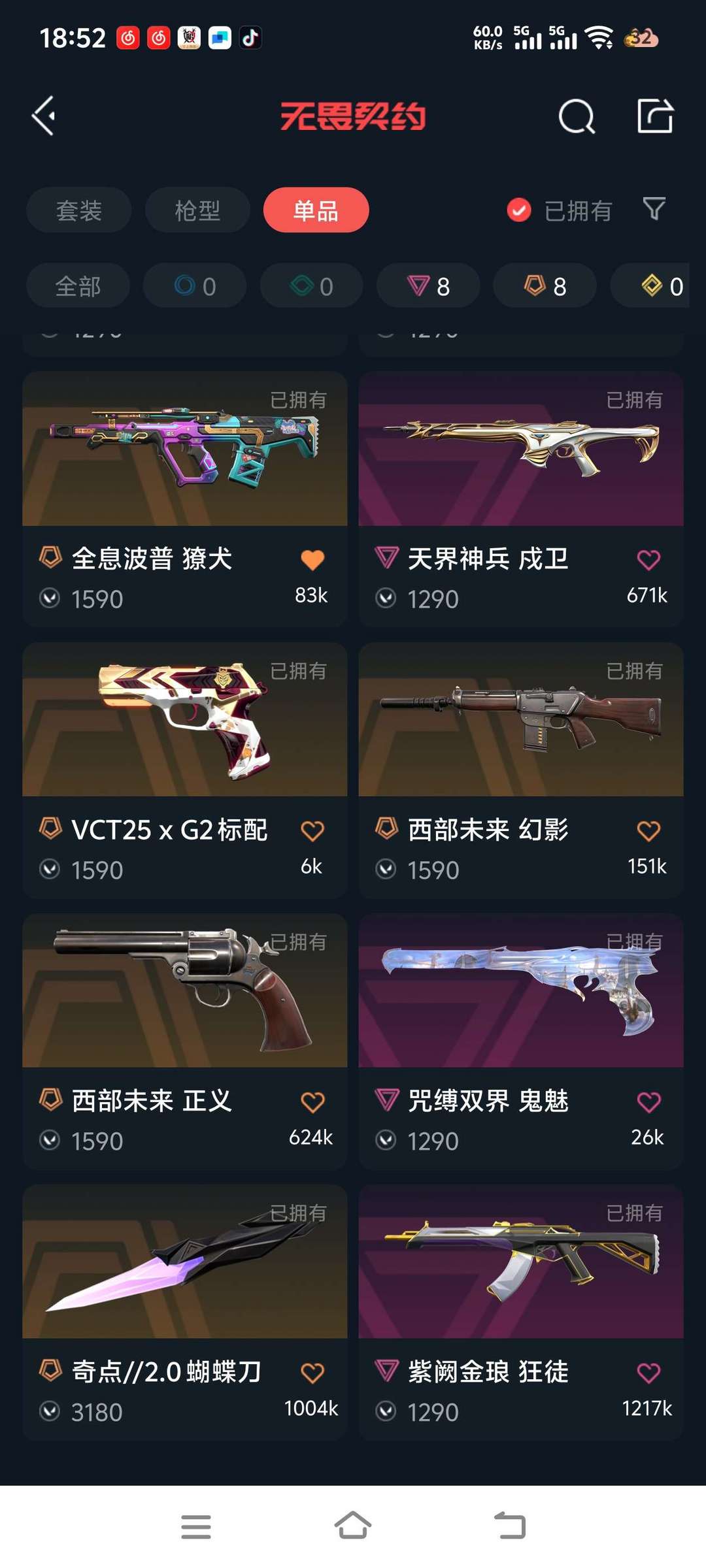Favorite the 紫阙金琅 狂徒 skin
The height and width of the screenshot is (1568, 706).
[x=648, y=1373]
